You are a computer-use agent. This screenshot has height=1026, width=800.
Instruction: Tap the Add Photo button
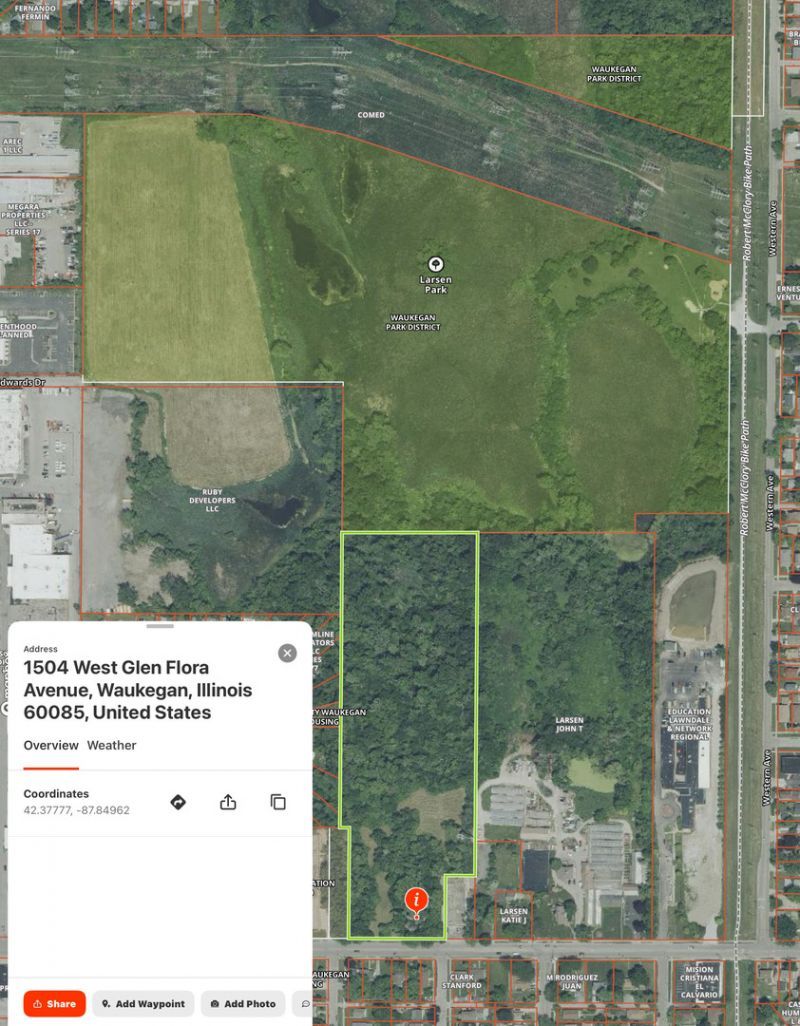coord(243,1003)
